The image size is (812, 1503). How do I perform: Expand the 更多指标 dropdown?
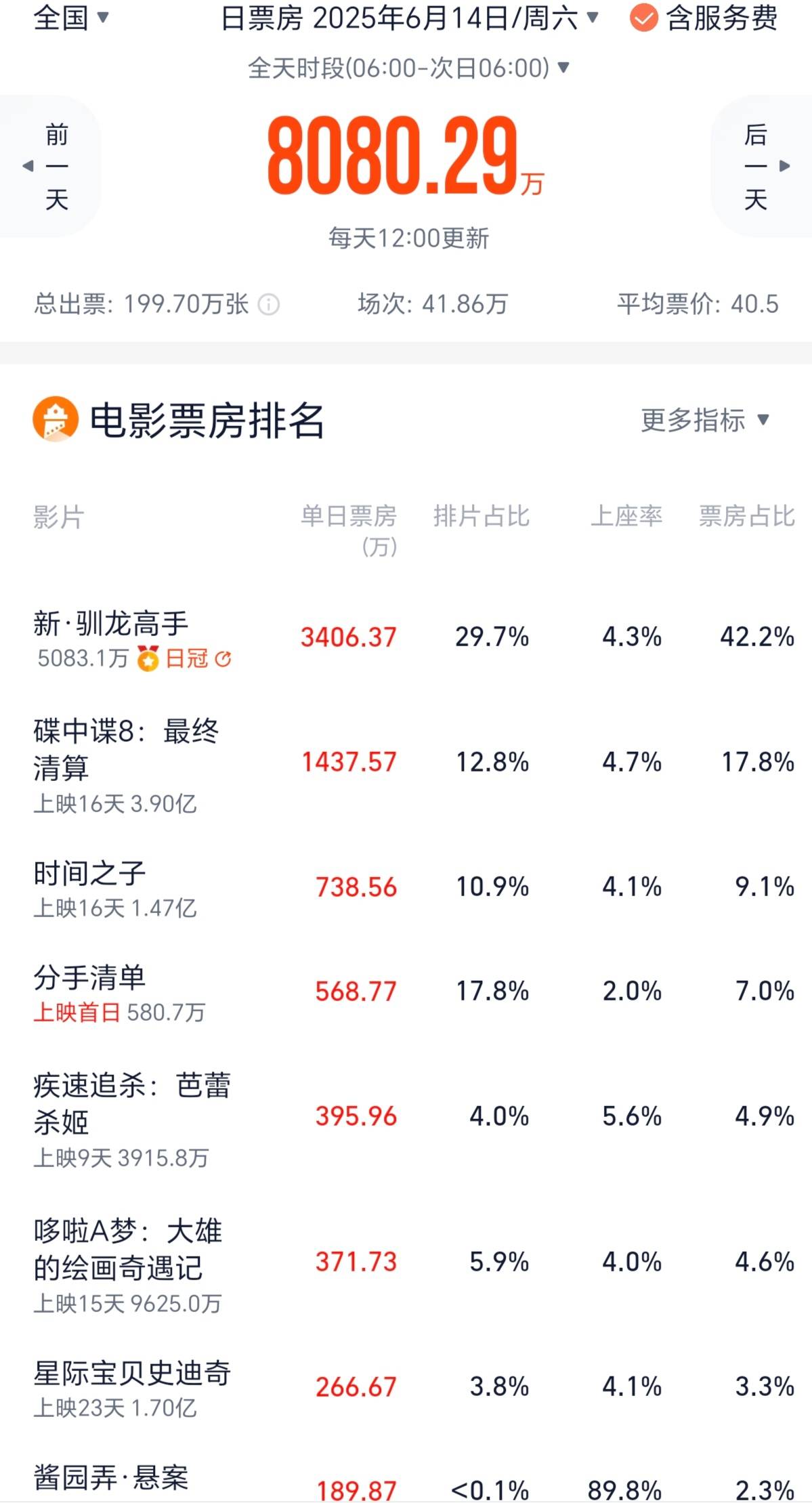pyautogui.click(x=705, y=420)
